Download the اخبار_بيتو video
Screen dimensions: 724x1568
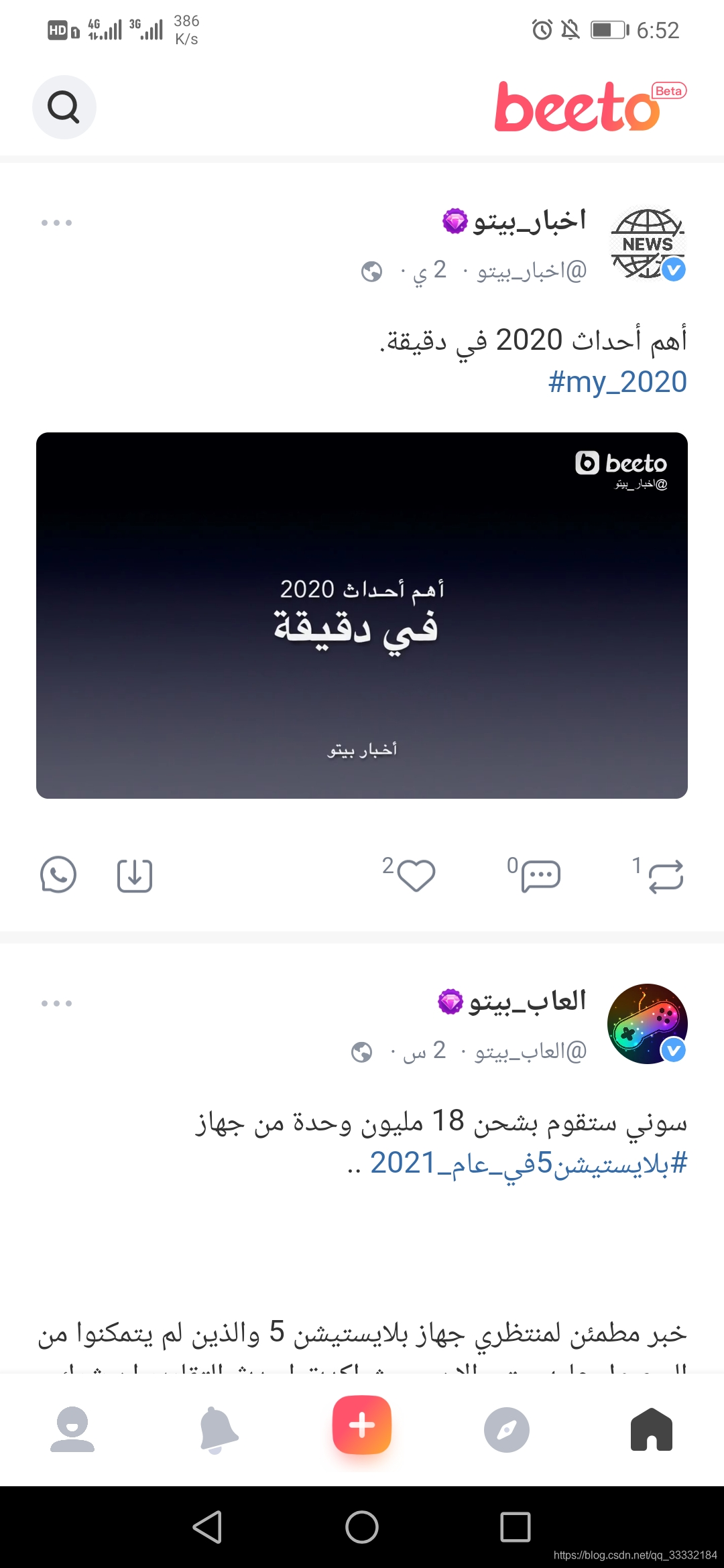[135, 876]
